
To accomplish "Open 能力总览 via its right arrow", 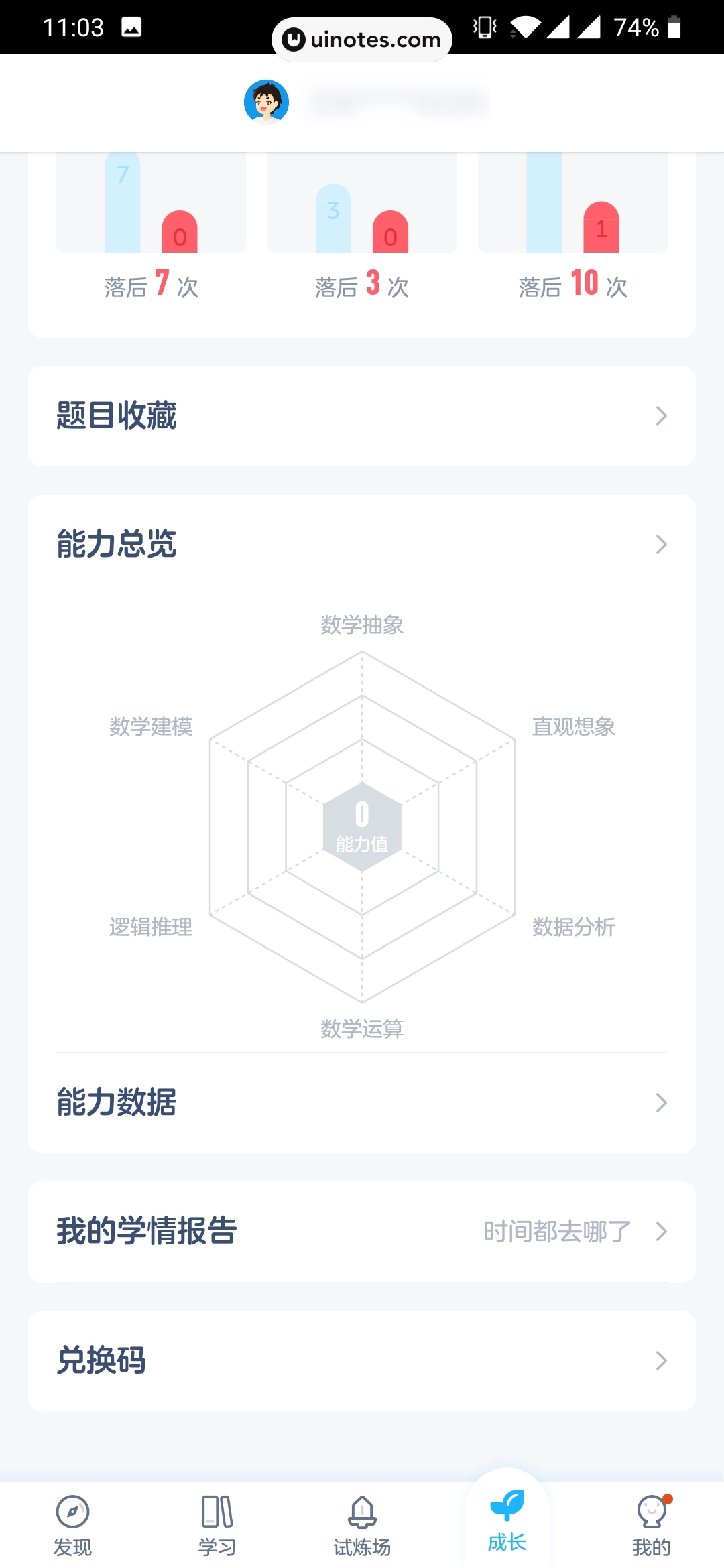I will tap(662, 544).
